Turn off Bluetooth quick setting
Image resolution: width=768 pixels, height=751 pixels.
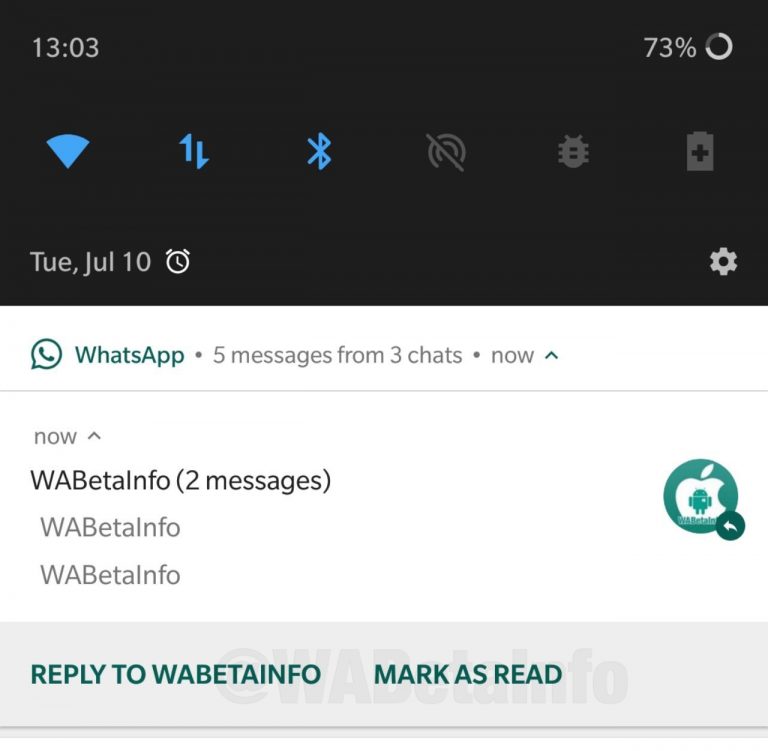pyautogui.click(x=319, y=152)
